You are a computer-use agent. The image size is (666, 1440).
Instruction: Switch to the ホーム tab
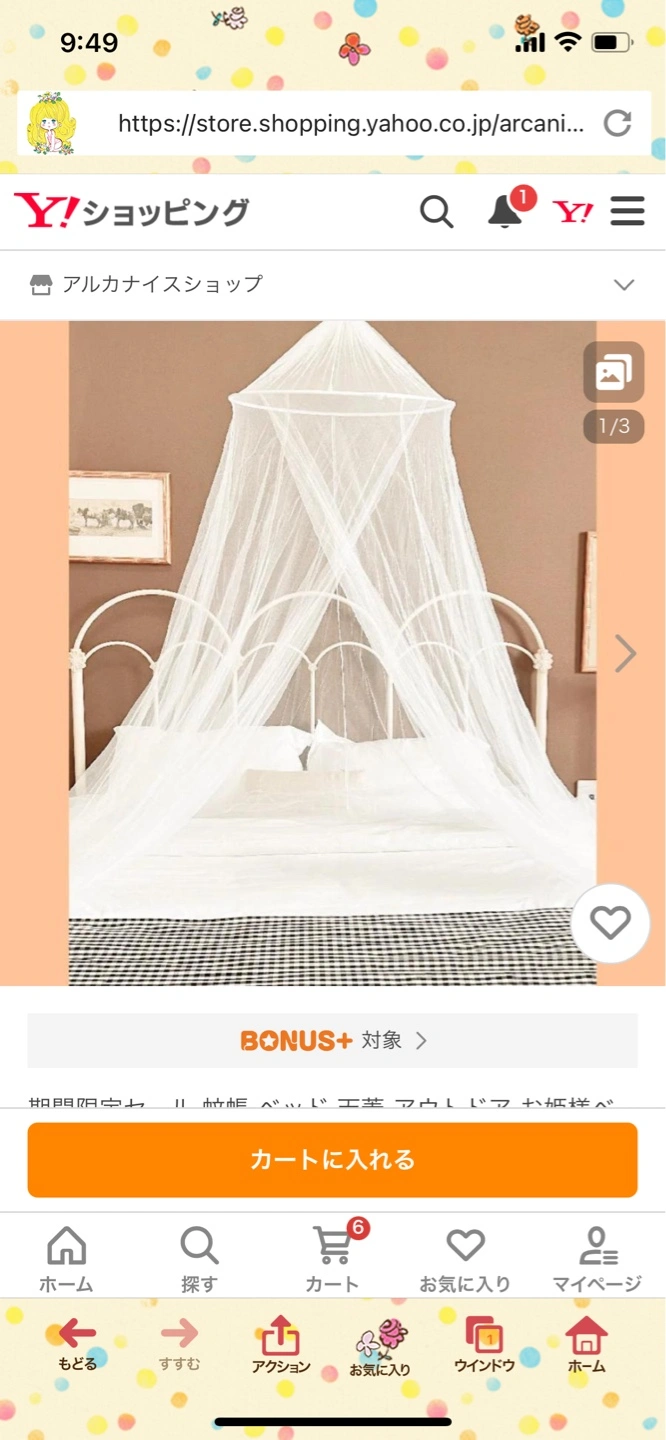coord(66,1260)
